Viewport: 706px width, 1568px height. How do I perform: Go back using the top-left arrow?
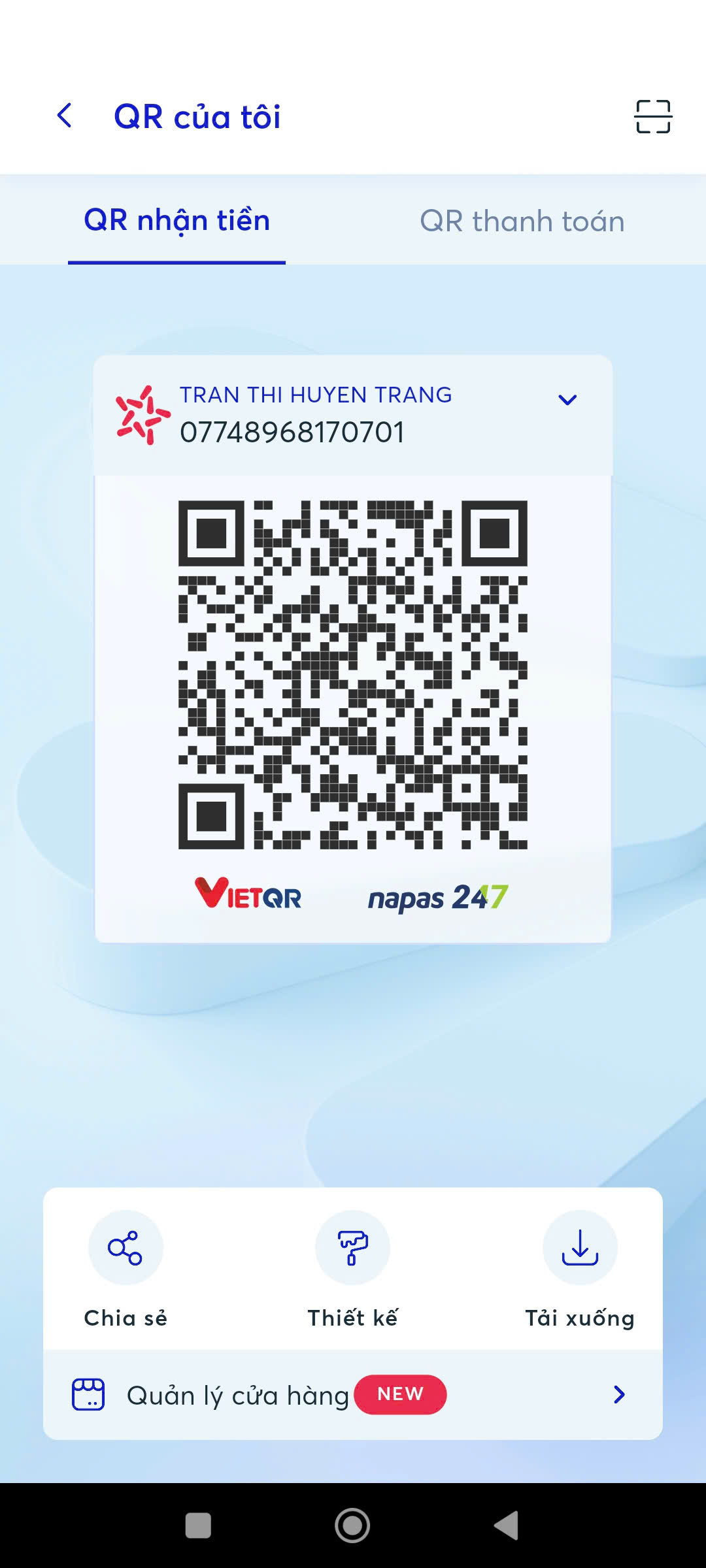point(65,116)
